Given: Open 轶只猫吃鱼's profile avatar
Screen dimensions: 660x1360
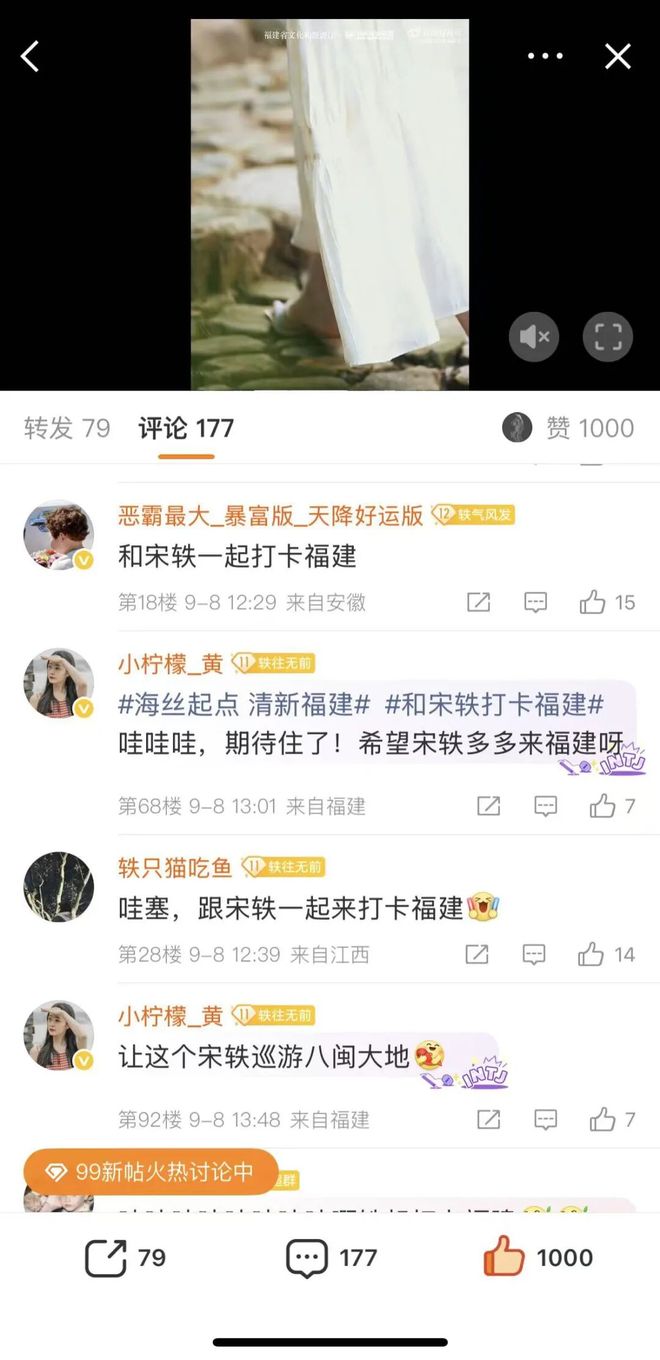Looking at the screenshot, I should tap(58, 886).
